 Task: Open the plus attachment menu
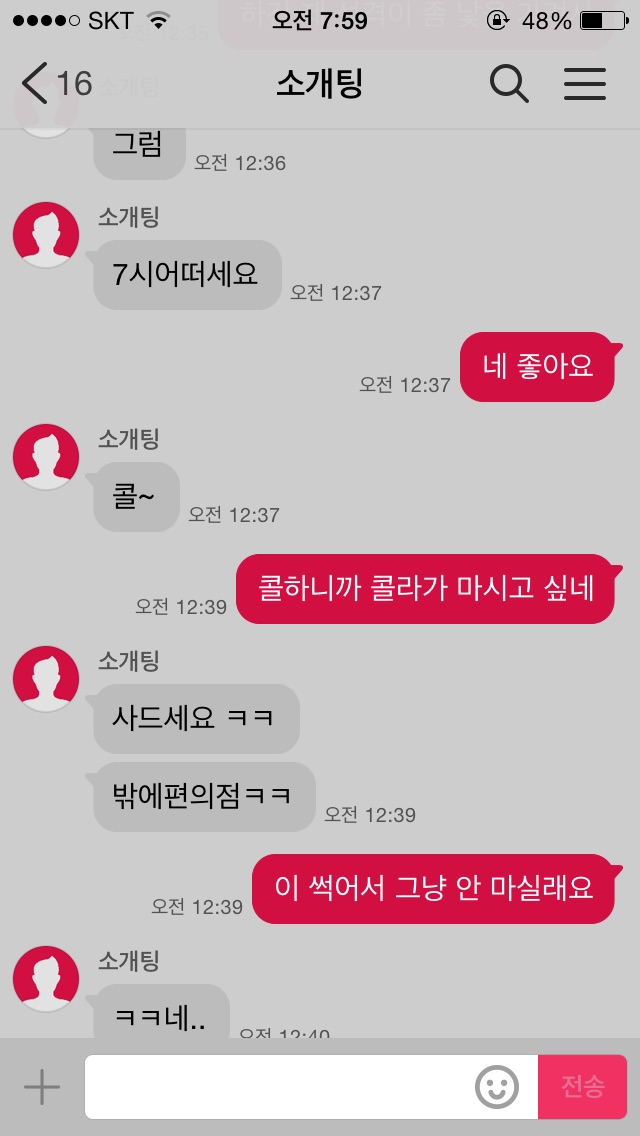pyautogui.click(x=42, y=1087)
